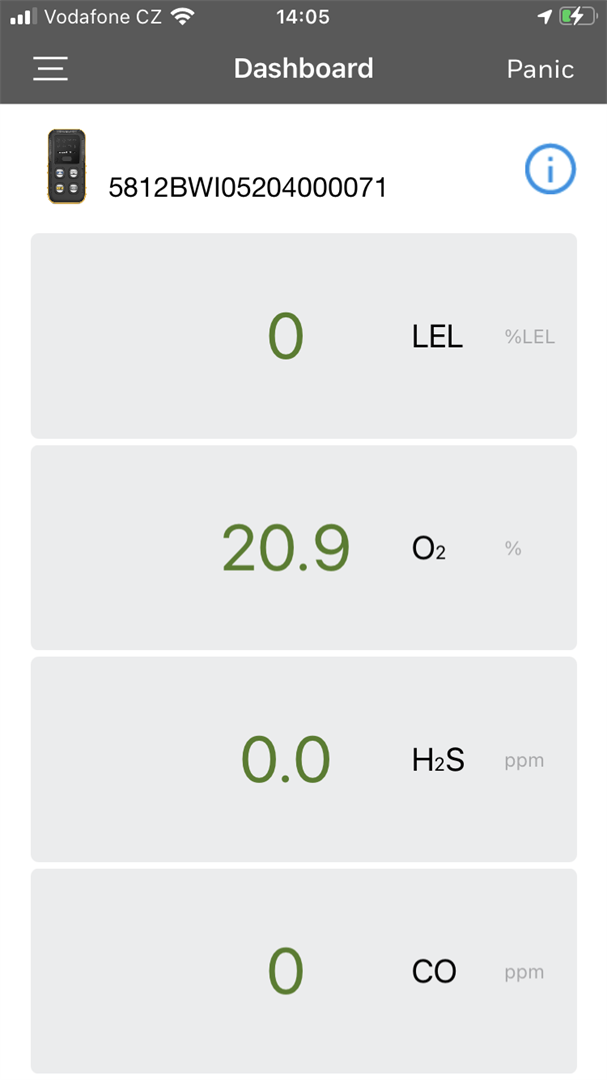
Task: Tap the Panic button
Action: tap(540, 69)
